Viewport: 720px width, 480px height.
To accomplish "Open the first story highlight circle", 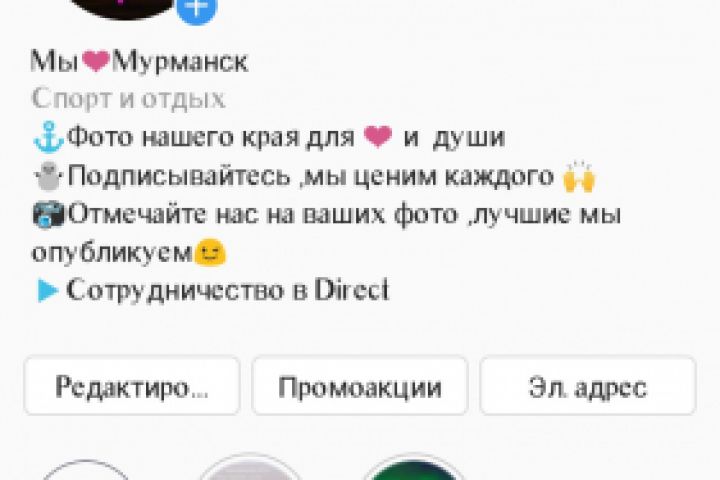I will (x=85, y=470).
